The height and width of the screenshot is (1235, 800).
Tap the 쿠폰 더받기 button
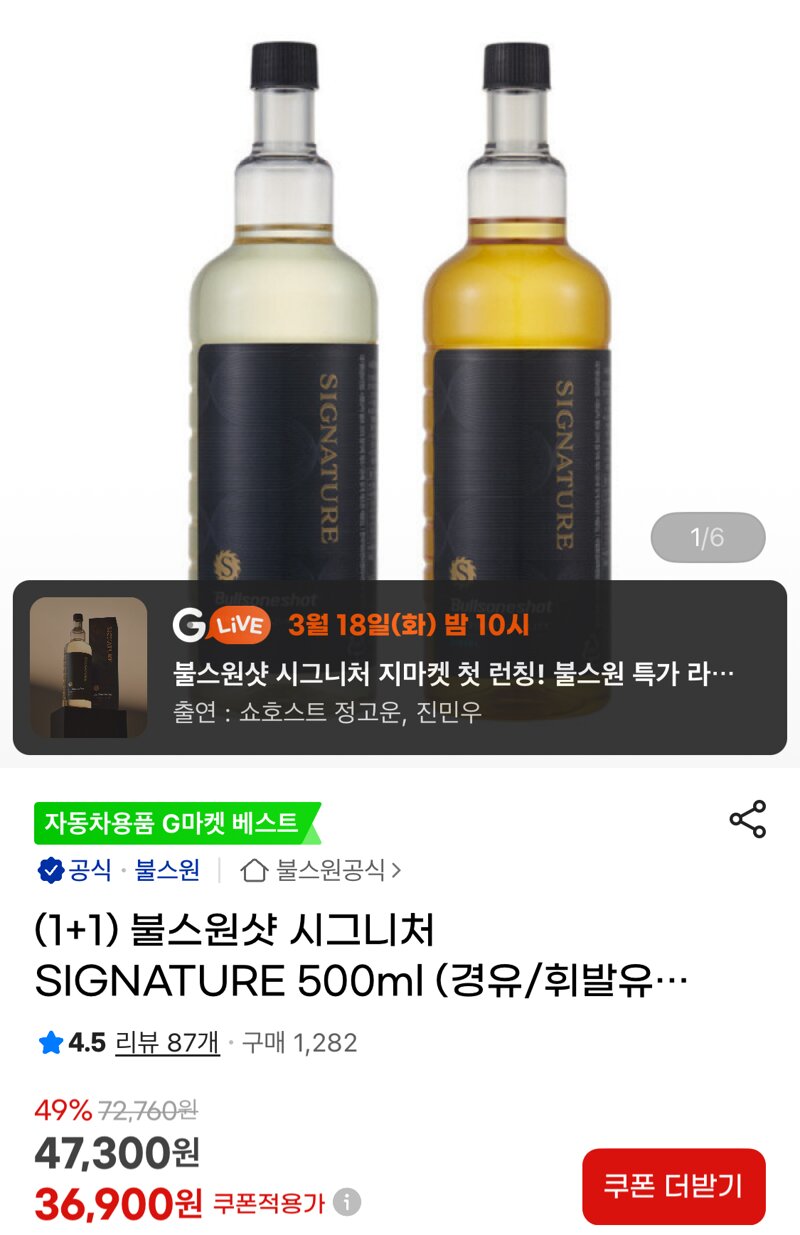[673, 1186]
